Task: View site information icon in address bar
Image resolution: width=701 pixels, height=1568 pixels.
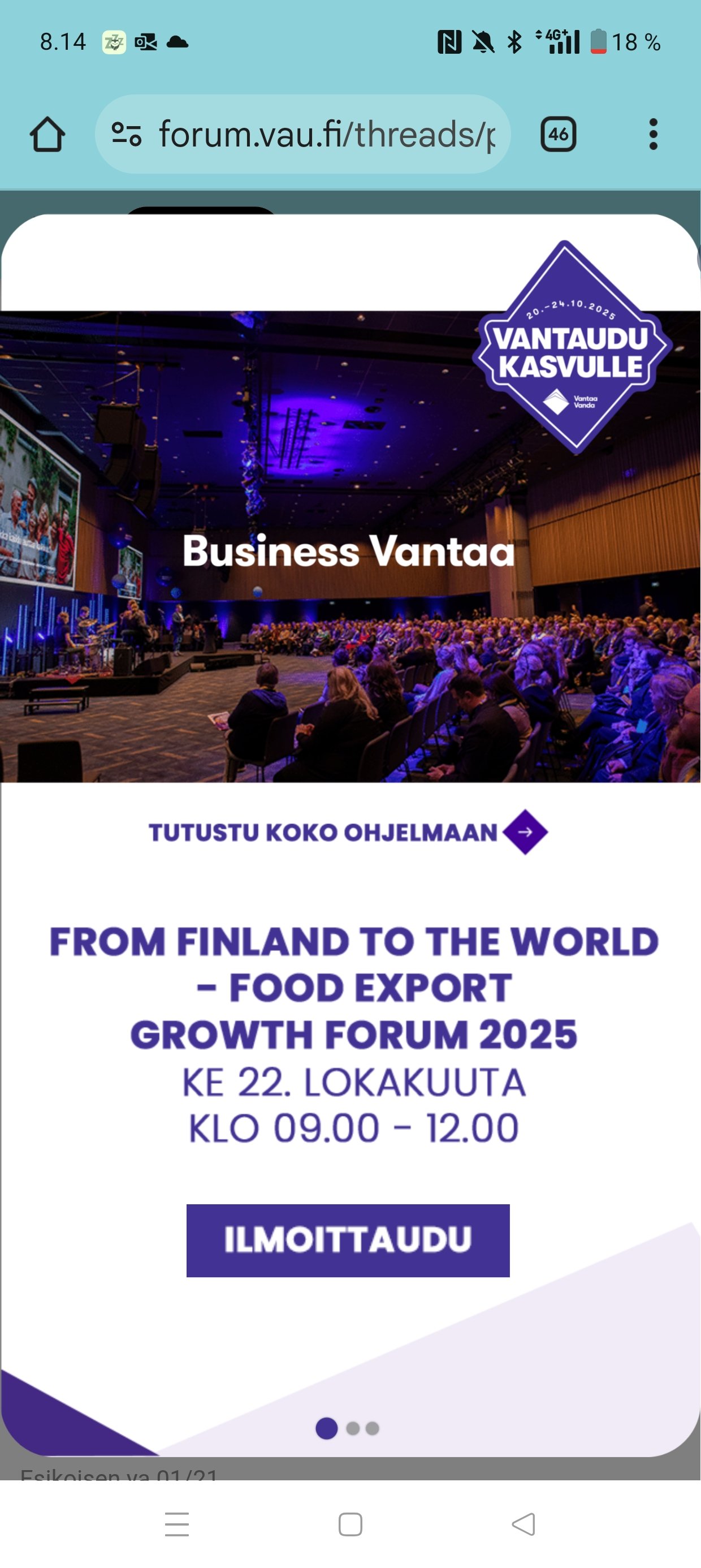Action: (127, 134)
